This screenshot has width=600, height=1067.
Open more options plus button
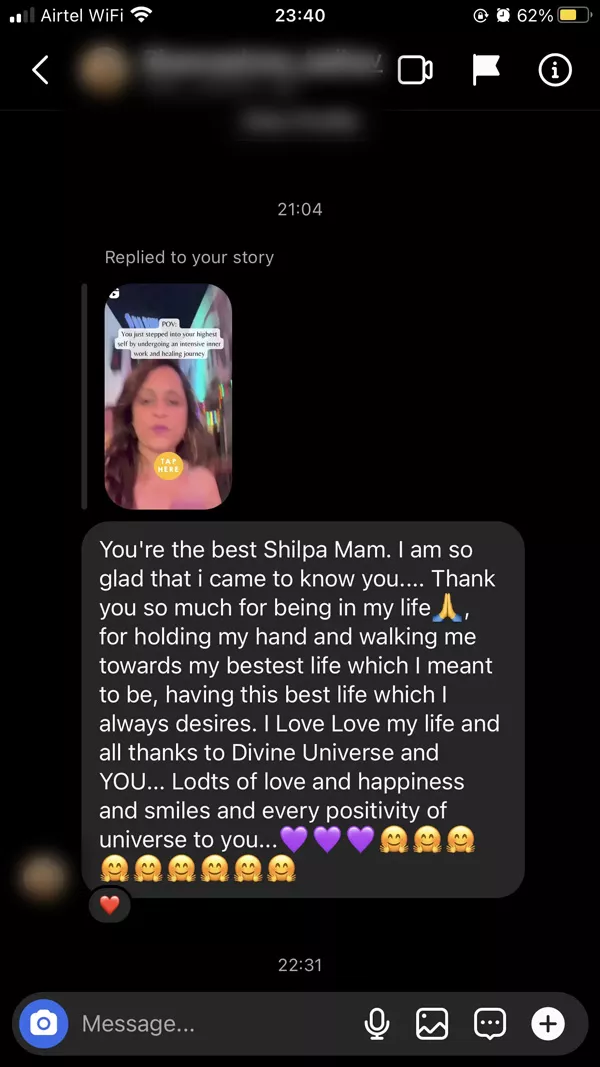(548, 1023)
